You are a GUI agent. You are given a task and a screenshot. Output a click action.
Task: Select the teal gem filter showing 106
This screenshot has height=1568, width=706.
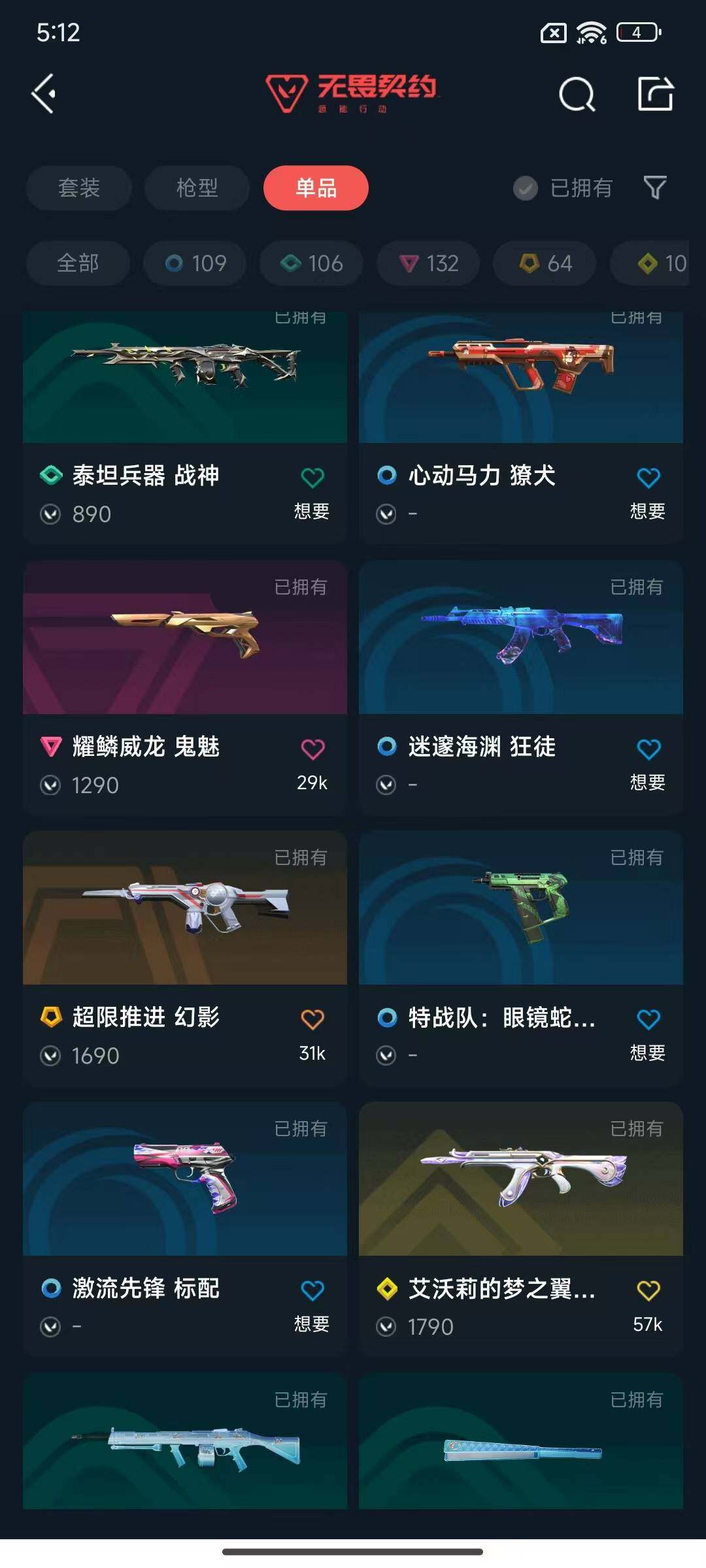click(x=310, y=263)
